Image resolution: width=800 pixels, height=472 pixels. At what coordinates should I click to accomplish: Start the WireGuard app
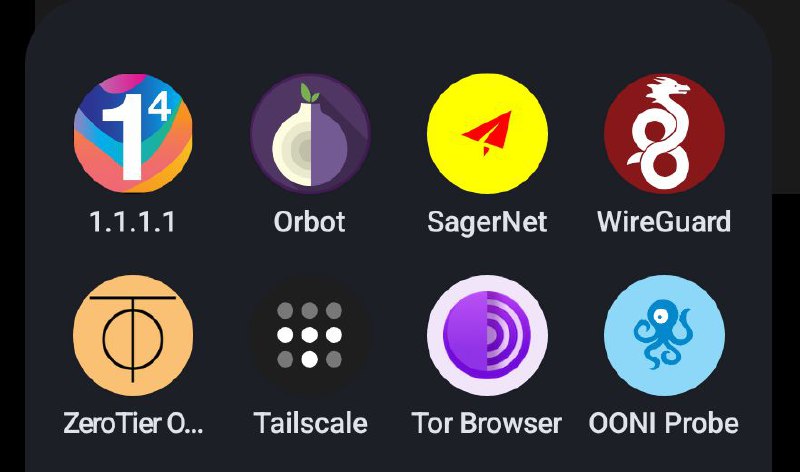664,134
